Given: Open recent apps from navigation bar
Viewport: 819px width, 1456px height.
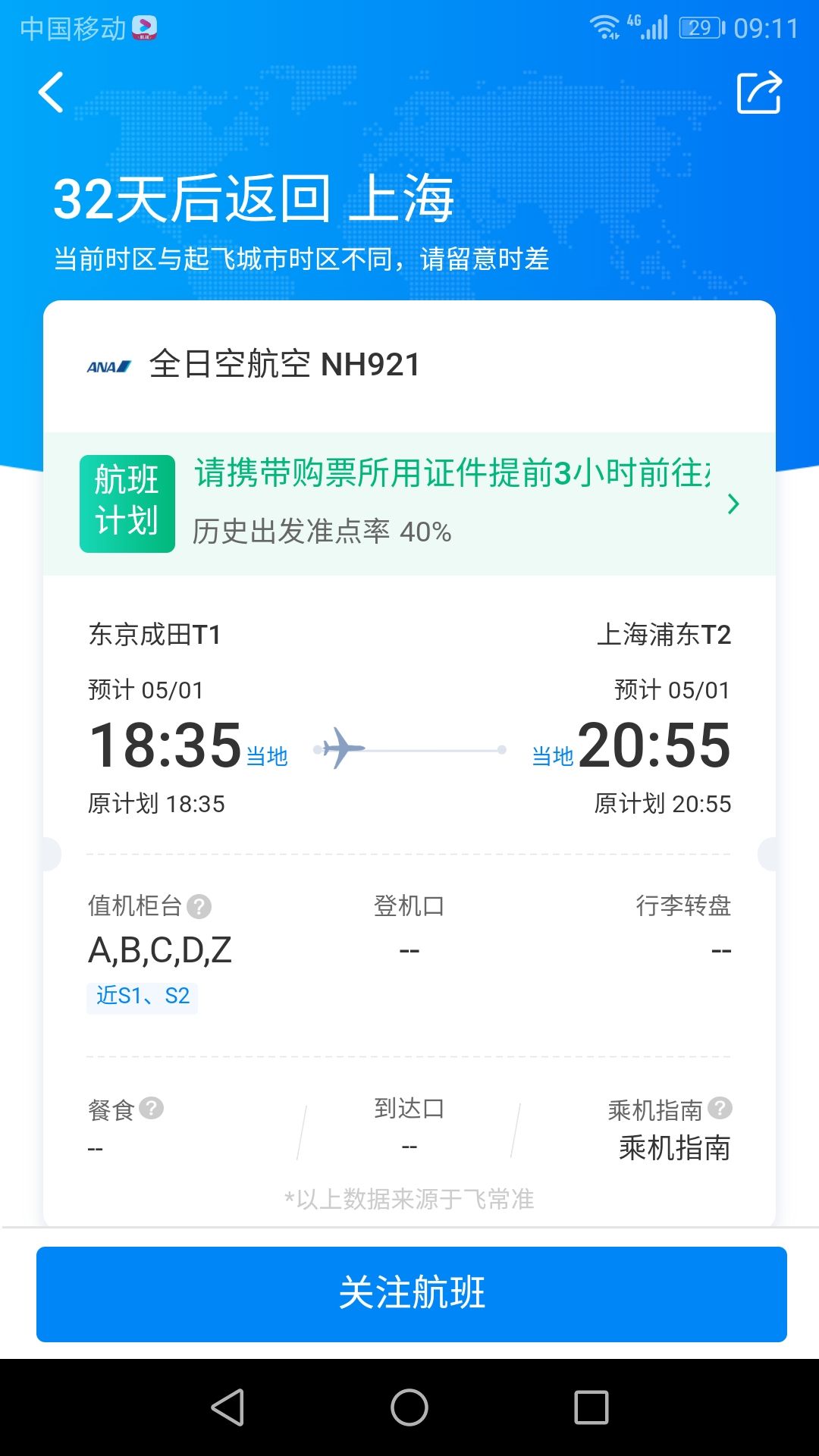Looking at the screenshot, I should coord(591,1407).
